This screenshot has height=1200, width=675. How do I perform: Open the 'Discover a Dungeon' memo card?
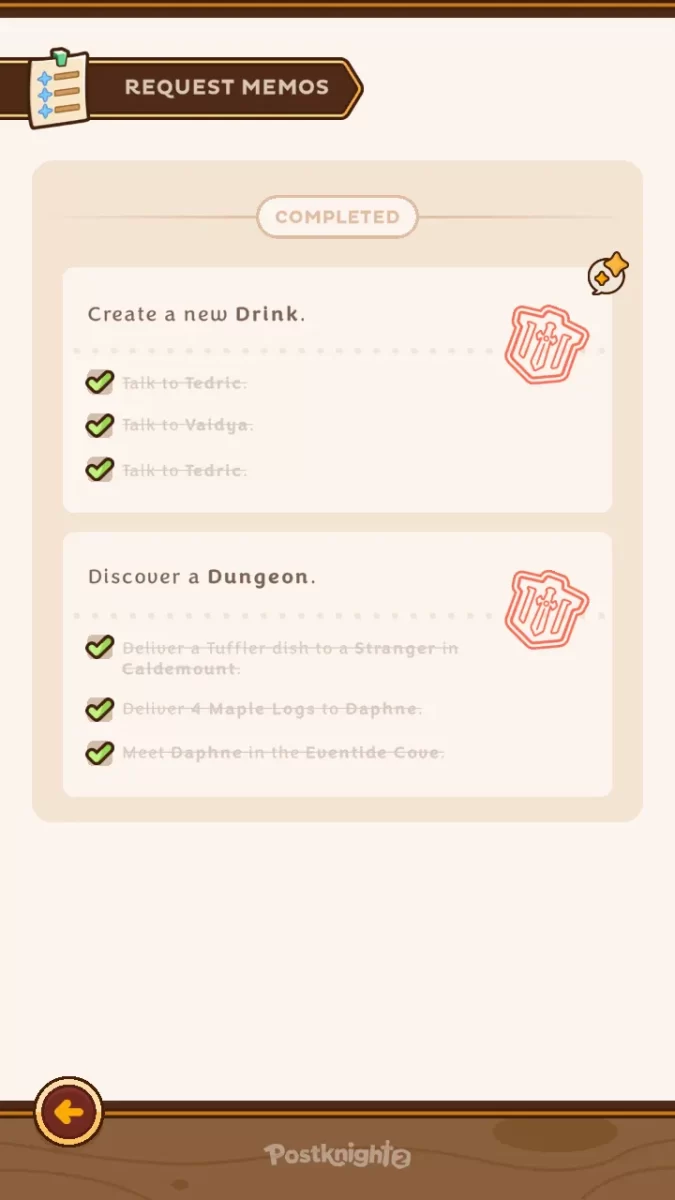tap(300, 578)
